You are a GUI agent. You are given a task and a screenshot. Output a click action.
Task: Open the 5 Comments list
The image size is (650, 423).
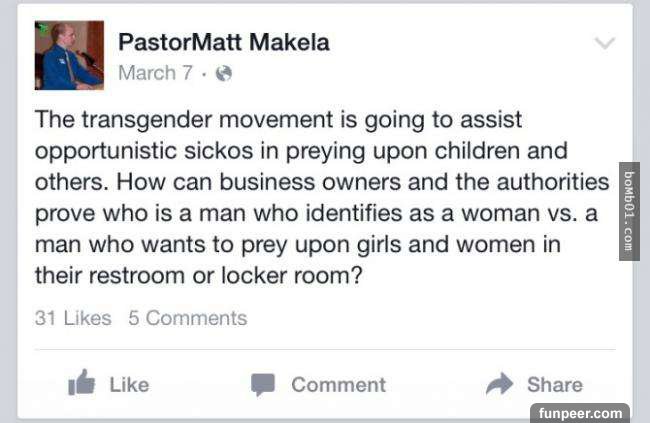point(187,318)
